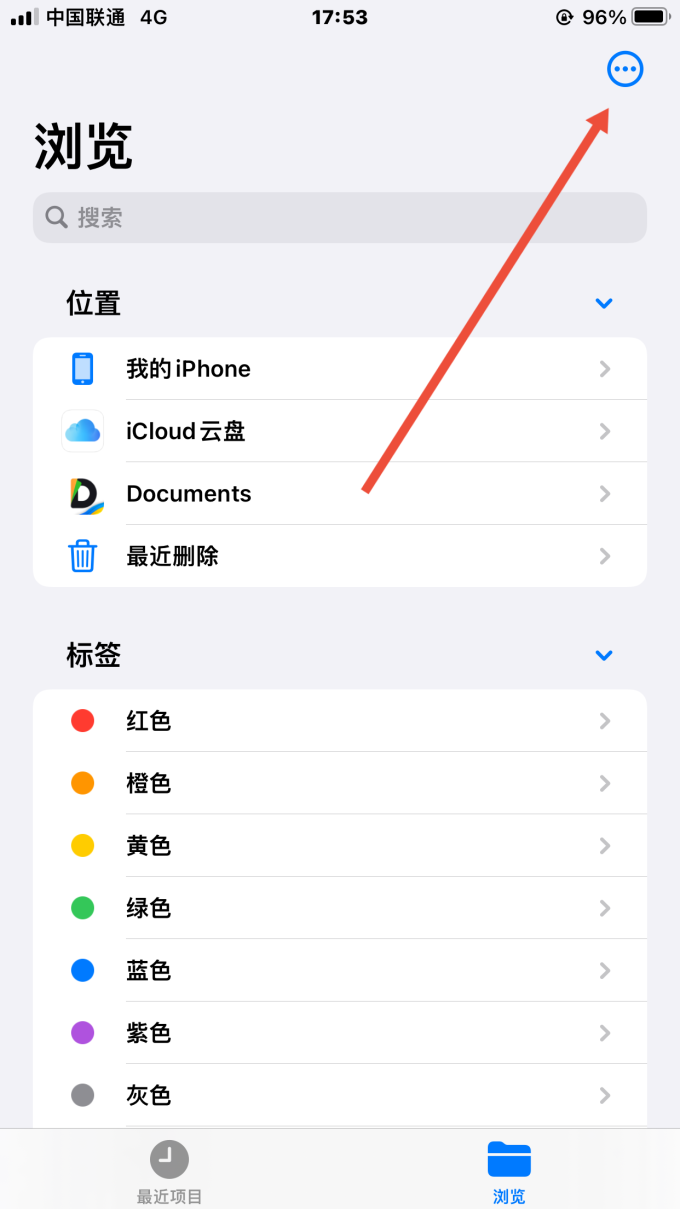Collapse the 标签 section
Viewport: 680px width, 1209px height.
[603, 655]
